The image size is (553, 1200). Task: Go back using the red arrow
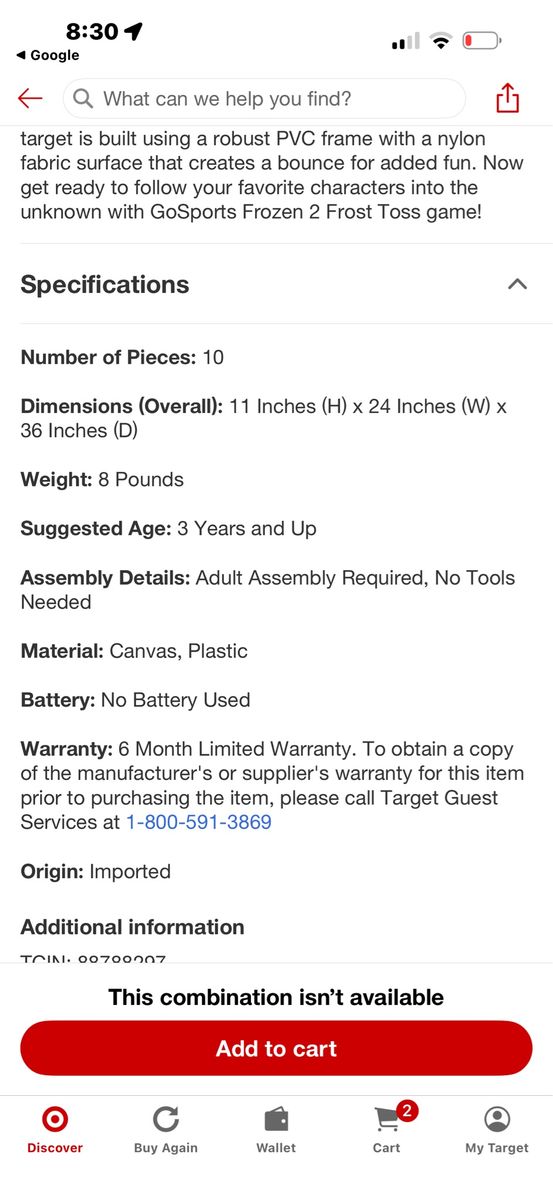[30, 98]
